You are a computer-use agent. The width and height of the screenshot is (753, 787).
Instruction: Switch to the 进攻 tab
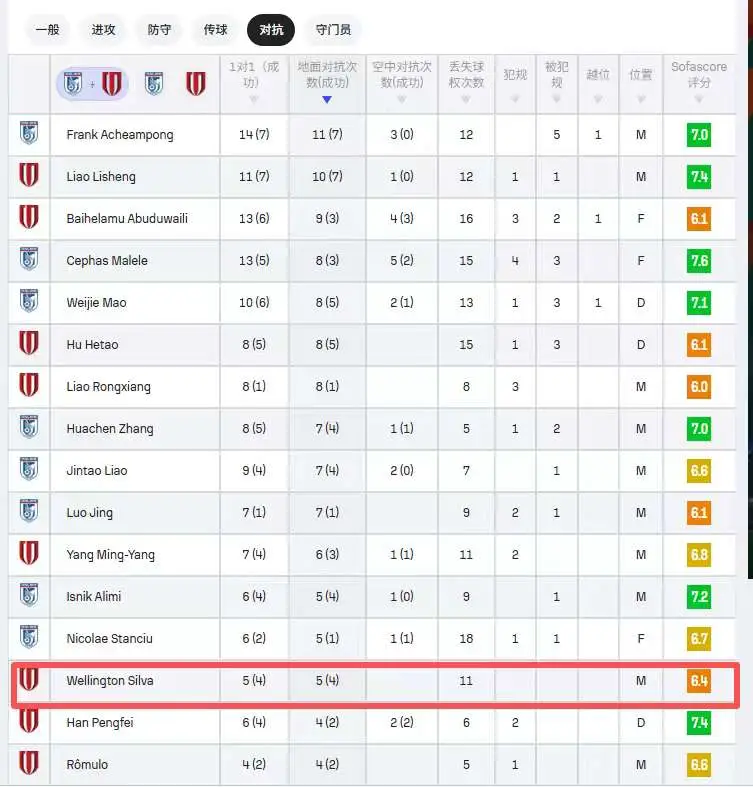click(103, 30)
